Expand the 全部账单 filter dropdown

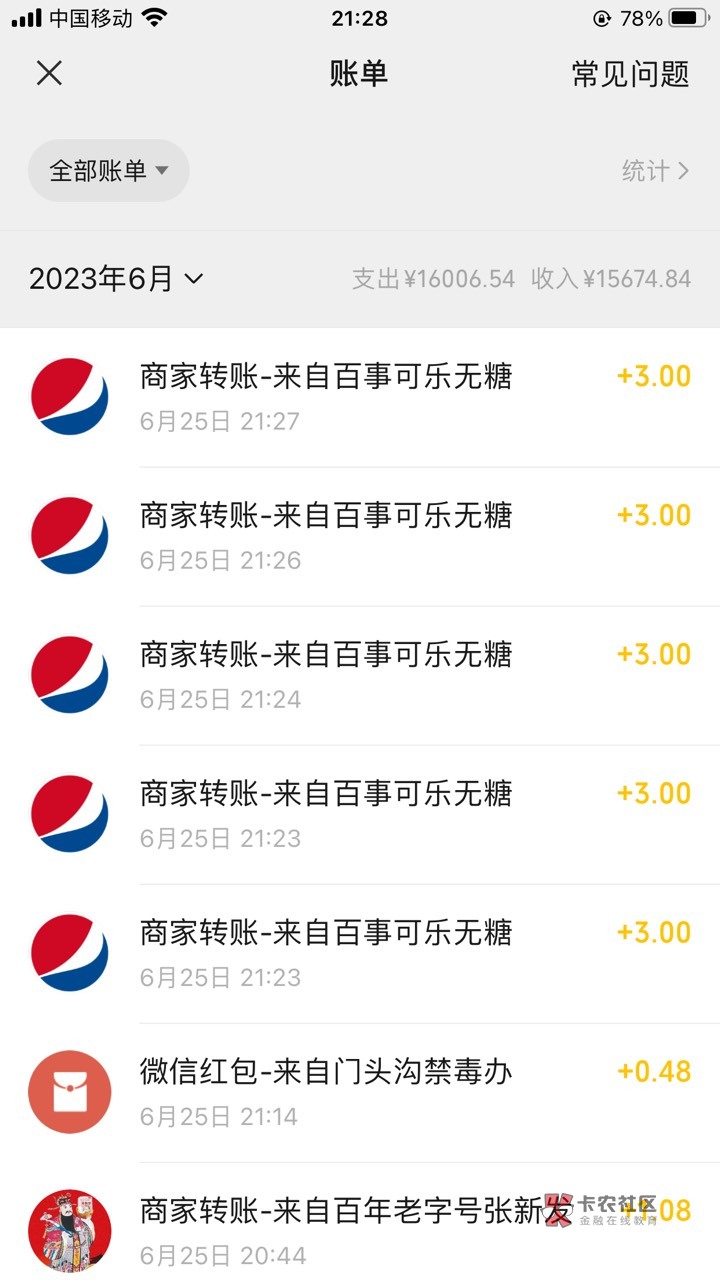point(108,171)
